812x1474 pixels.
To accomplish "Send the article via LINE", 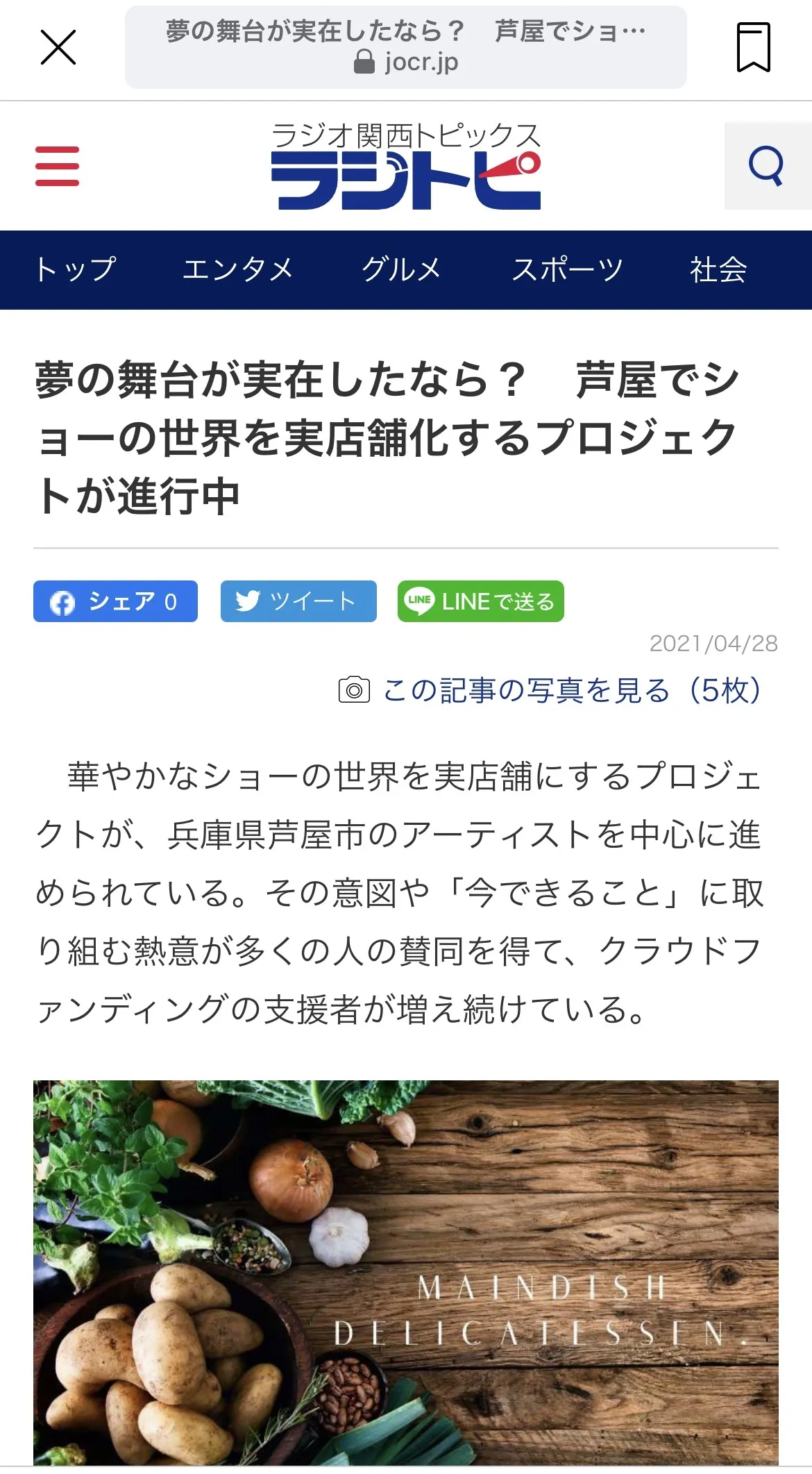I will click(480, 601).
